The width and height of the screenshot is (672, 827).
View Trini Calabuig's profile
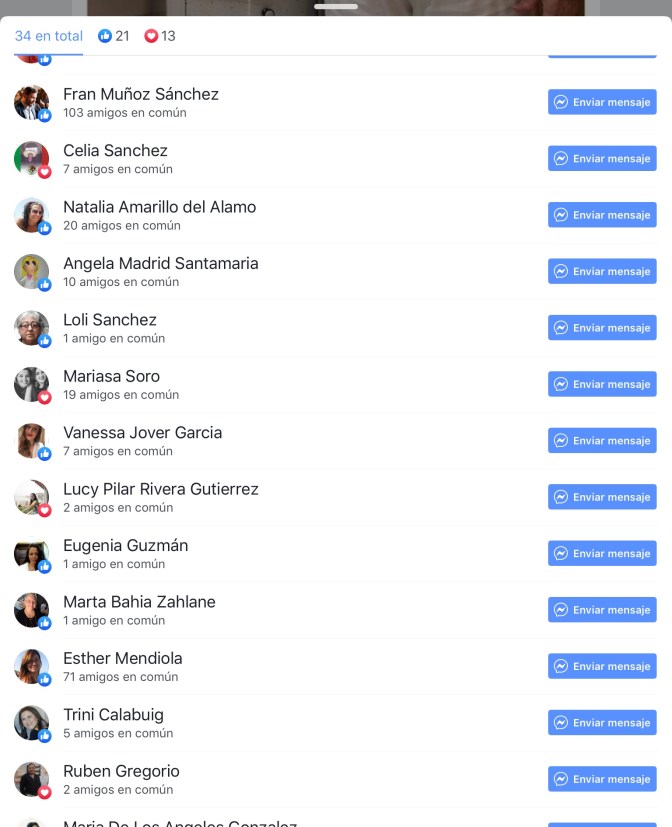pos(113,716)
